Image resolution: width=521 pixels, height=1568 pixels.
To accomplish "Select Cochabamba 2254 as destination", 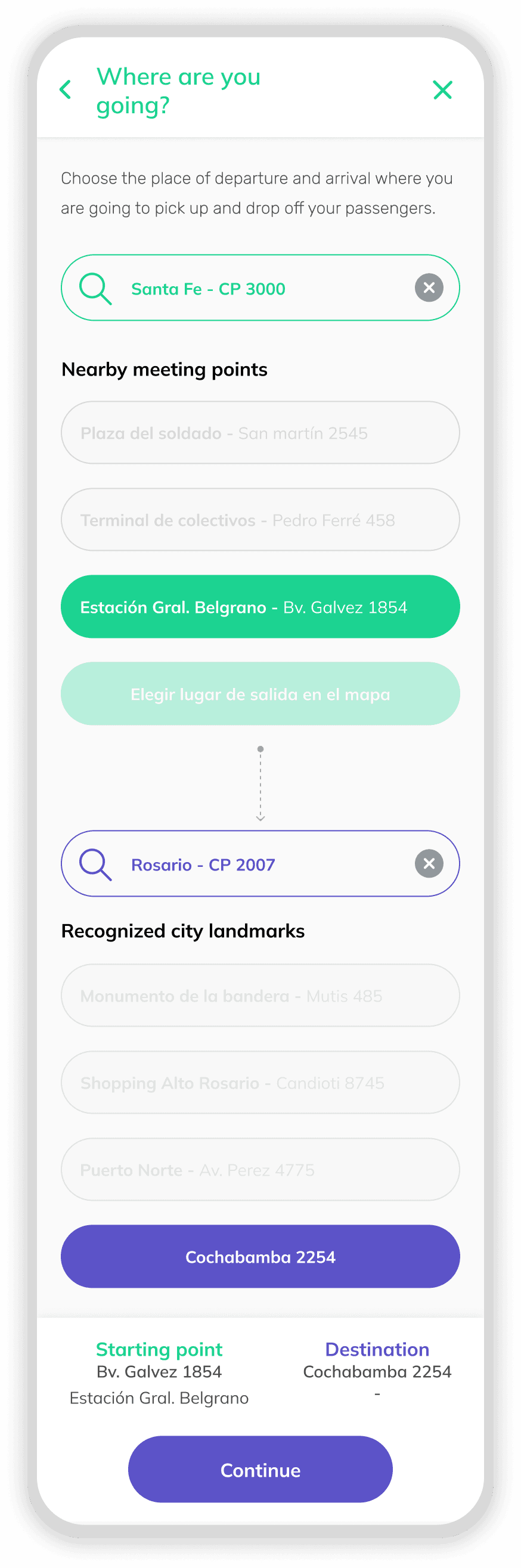I will coord(260,1257).
